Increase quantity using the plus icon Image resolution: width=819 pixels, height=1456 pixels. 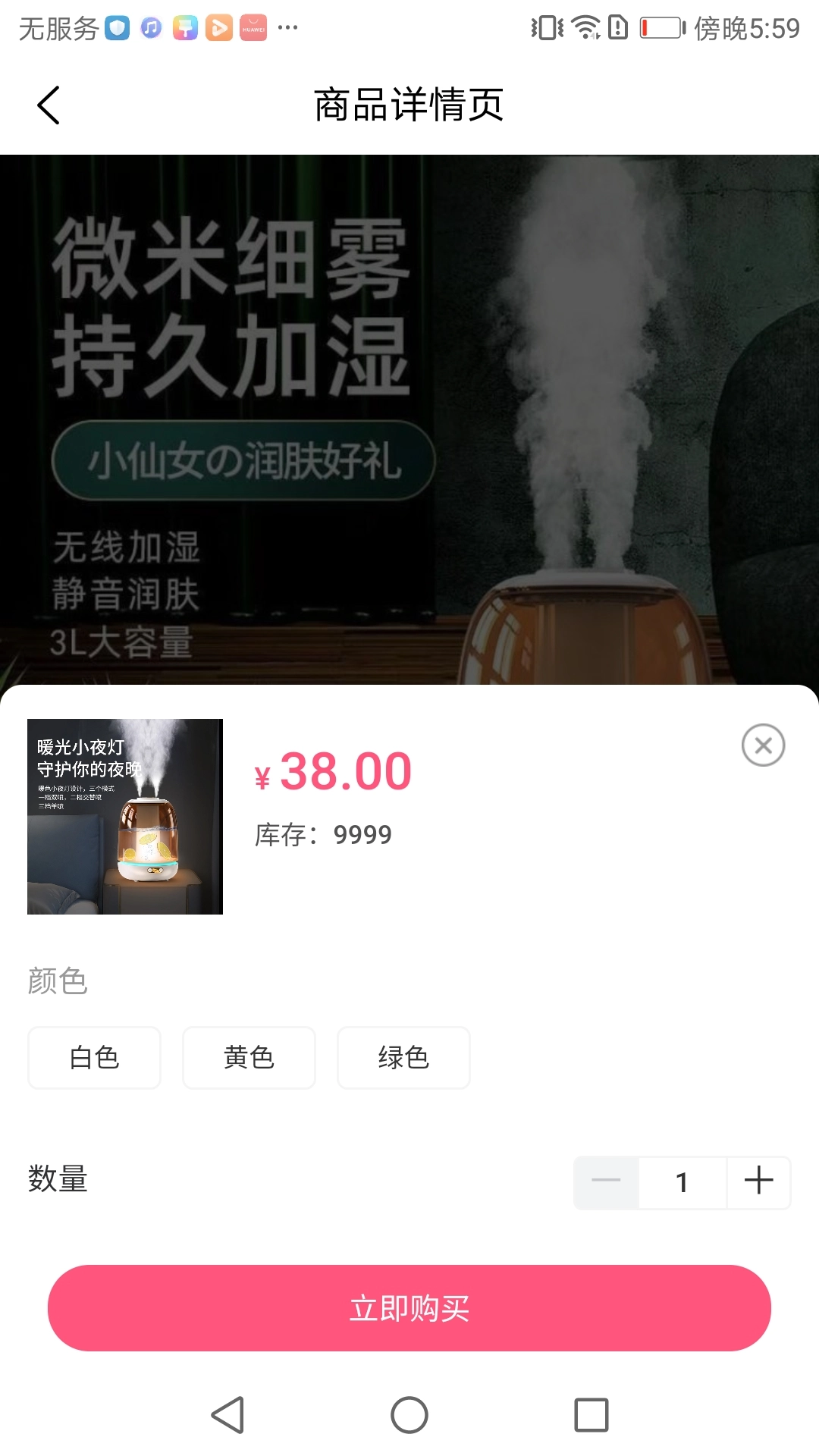[x=758, y=1182]
